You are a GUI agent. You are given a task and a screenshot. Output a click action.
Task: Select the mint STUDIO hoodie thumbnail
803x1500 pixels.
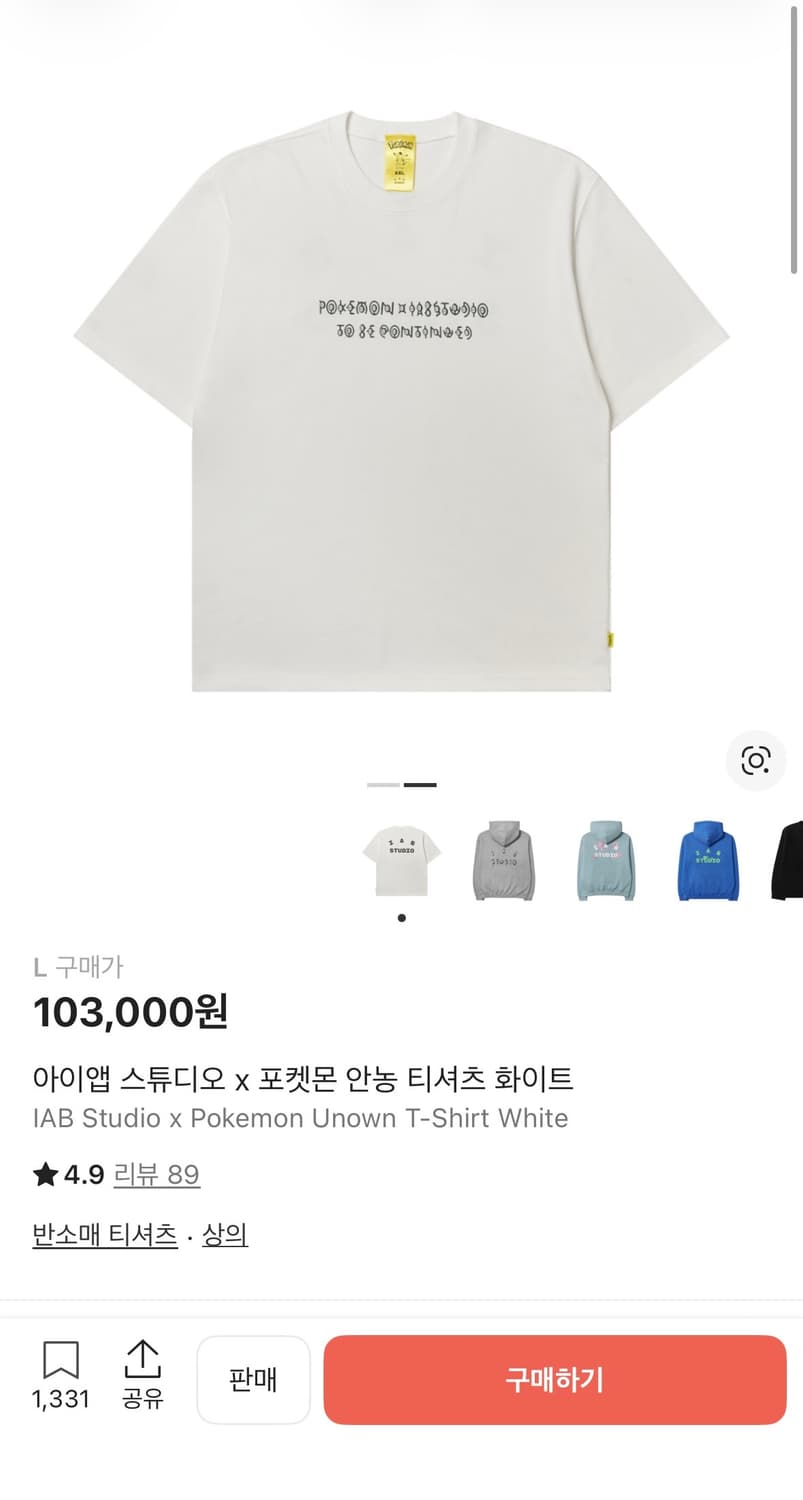coord(606,861)
